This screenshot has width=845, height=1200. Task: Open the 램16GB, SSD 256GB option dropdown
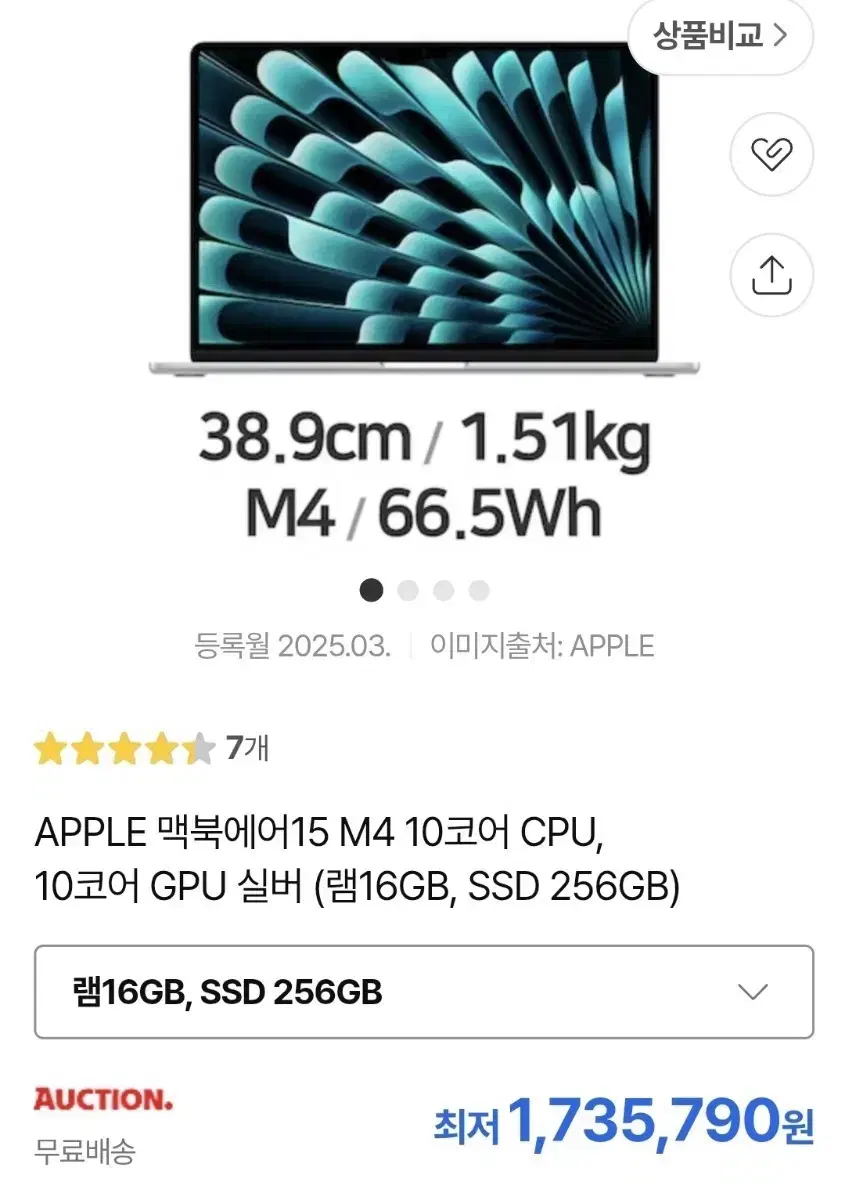point(422,992)
